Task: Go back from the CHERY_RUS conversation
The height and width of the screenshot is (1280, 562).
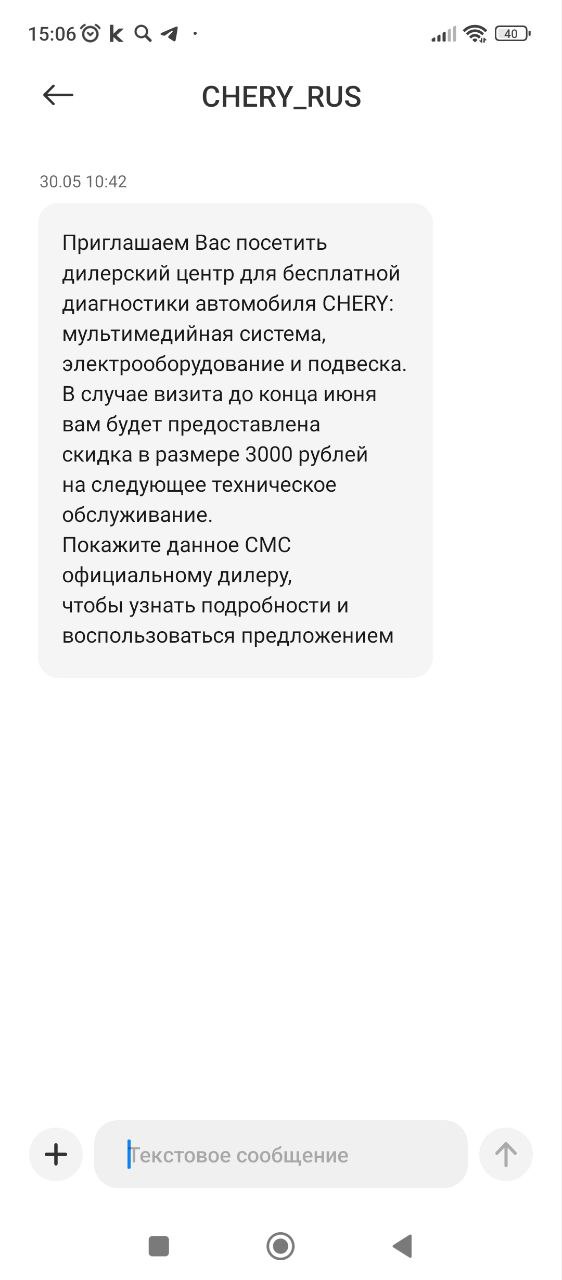Action: (58, 95)
